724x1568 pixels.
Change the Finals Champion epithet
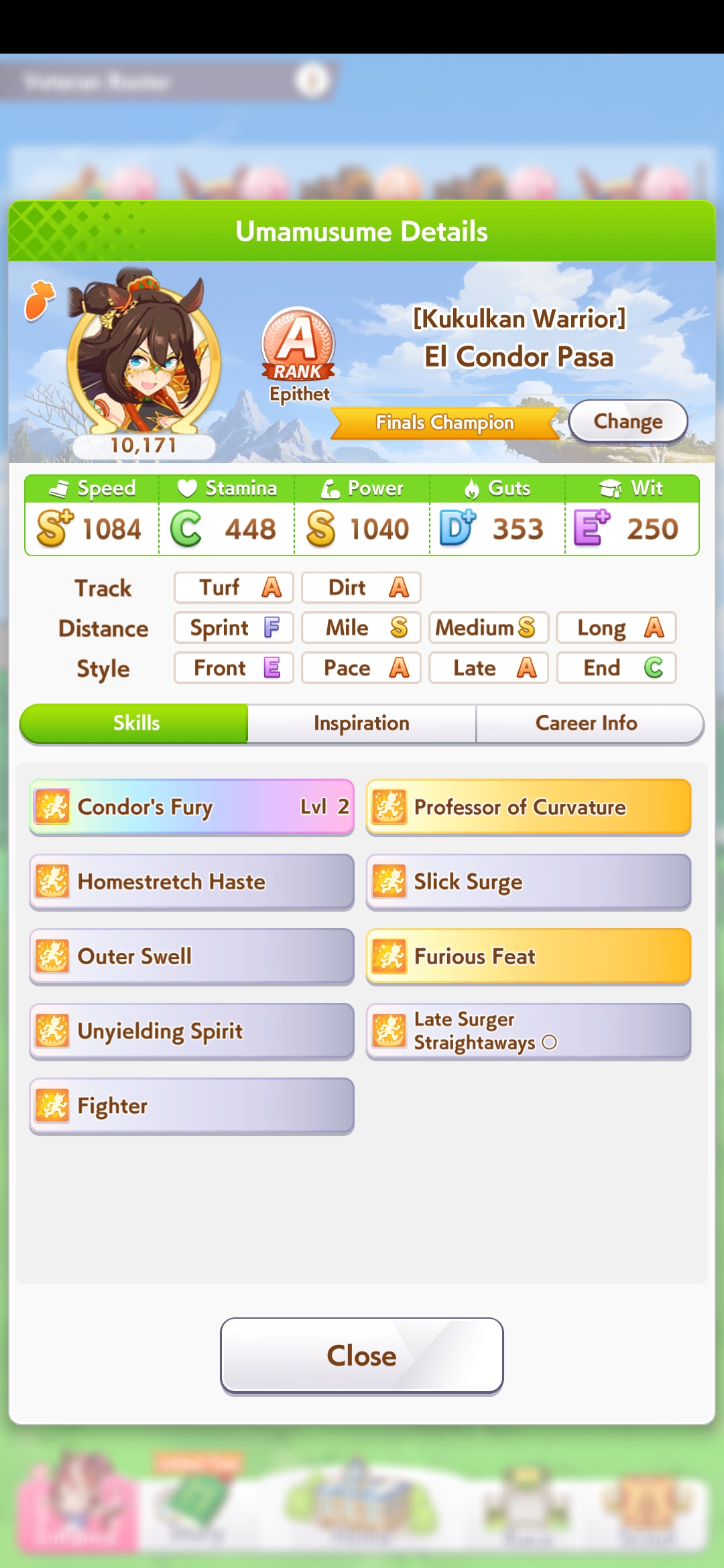point(627,421)
